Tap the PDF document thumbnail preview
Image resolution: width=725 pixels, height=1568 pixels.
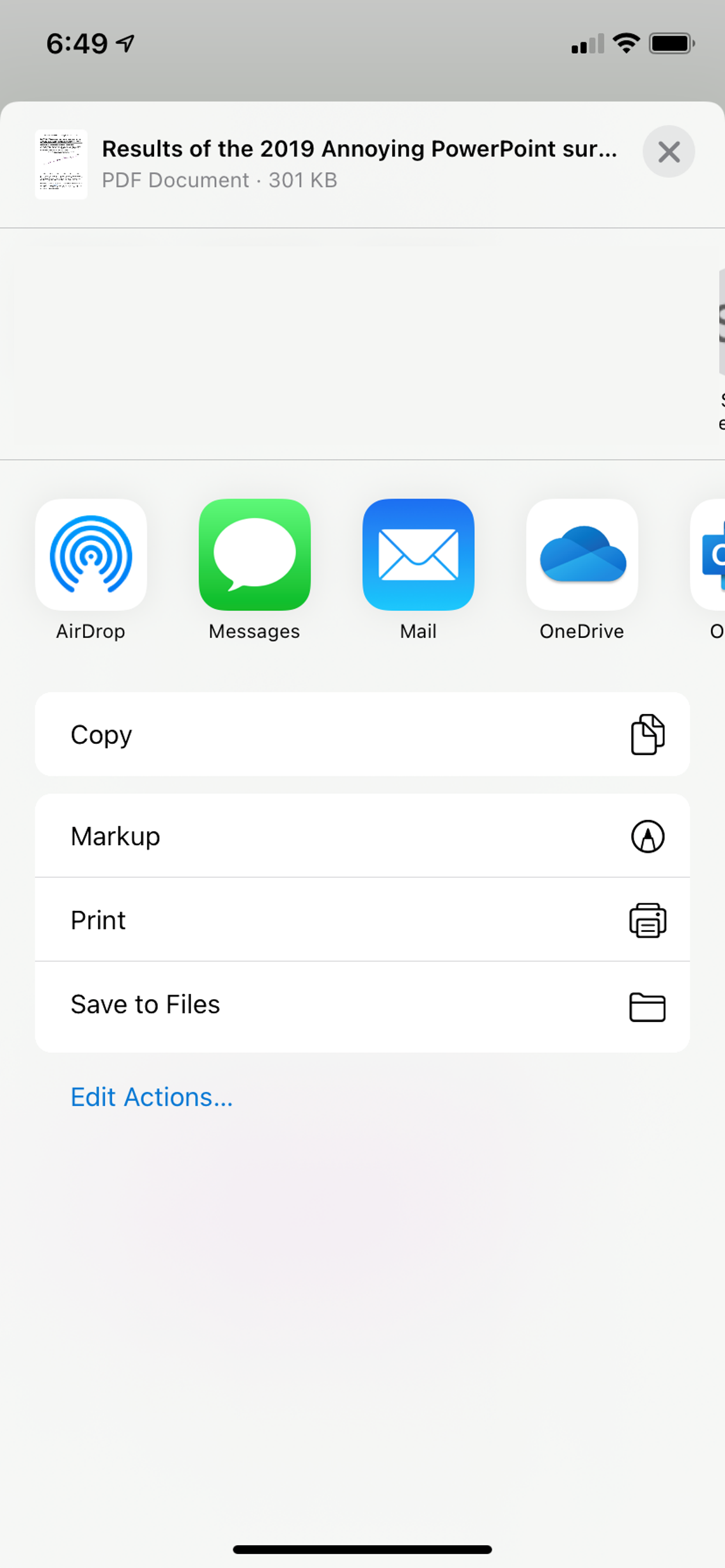click(x=61, y=164)
